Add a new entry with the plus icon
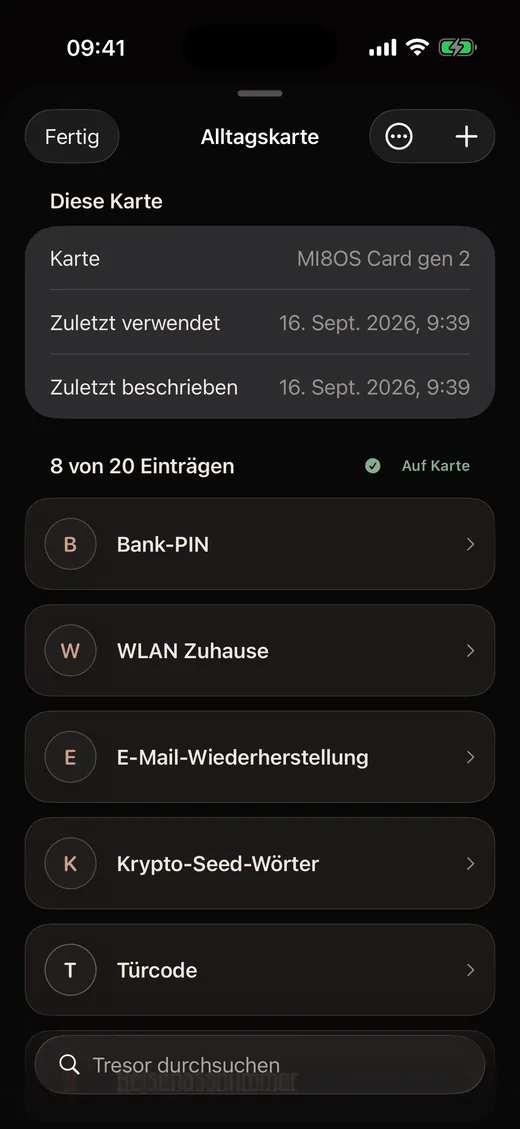520x1129 pixels. [467, 137]
